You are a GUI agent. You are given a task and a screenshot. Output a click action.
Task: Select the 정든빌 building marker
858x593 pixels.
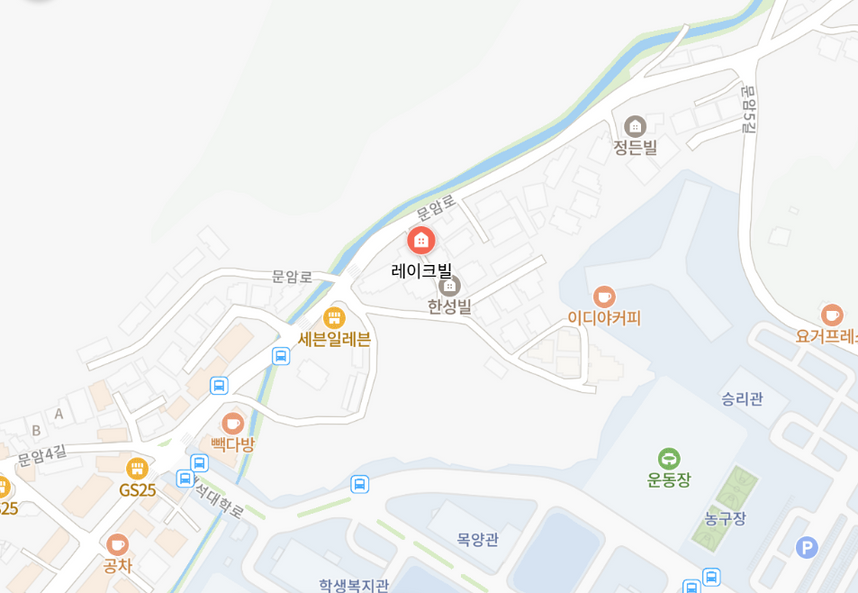pos(634,126)
